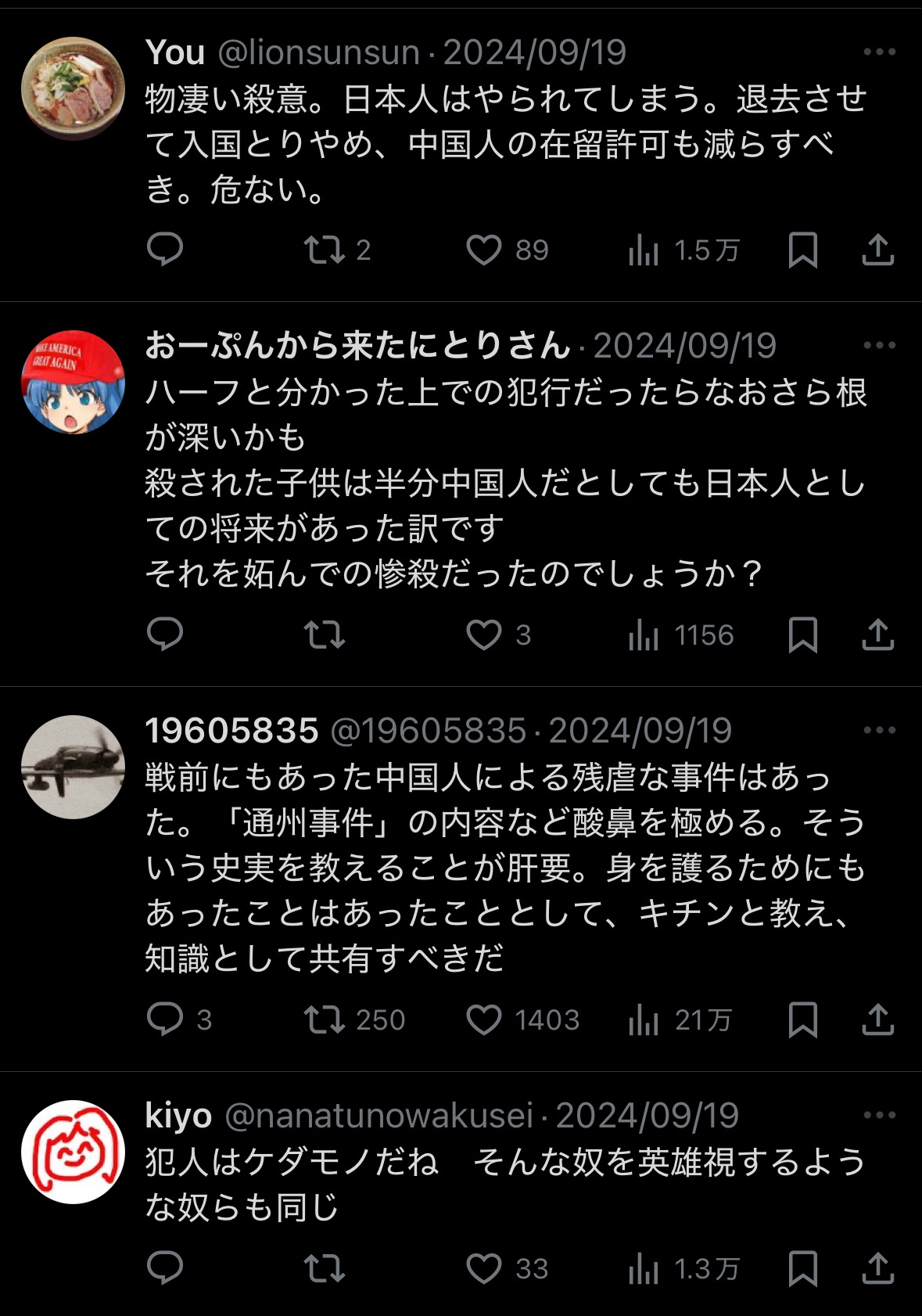Screen dimensions: 922x1316
Task: Like the post by 19605835
Action: tap(484, 1019)
